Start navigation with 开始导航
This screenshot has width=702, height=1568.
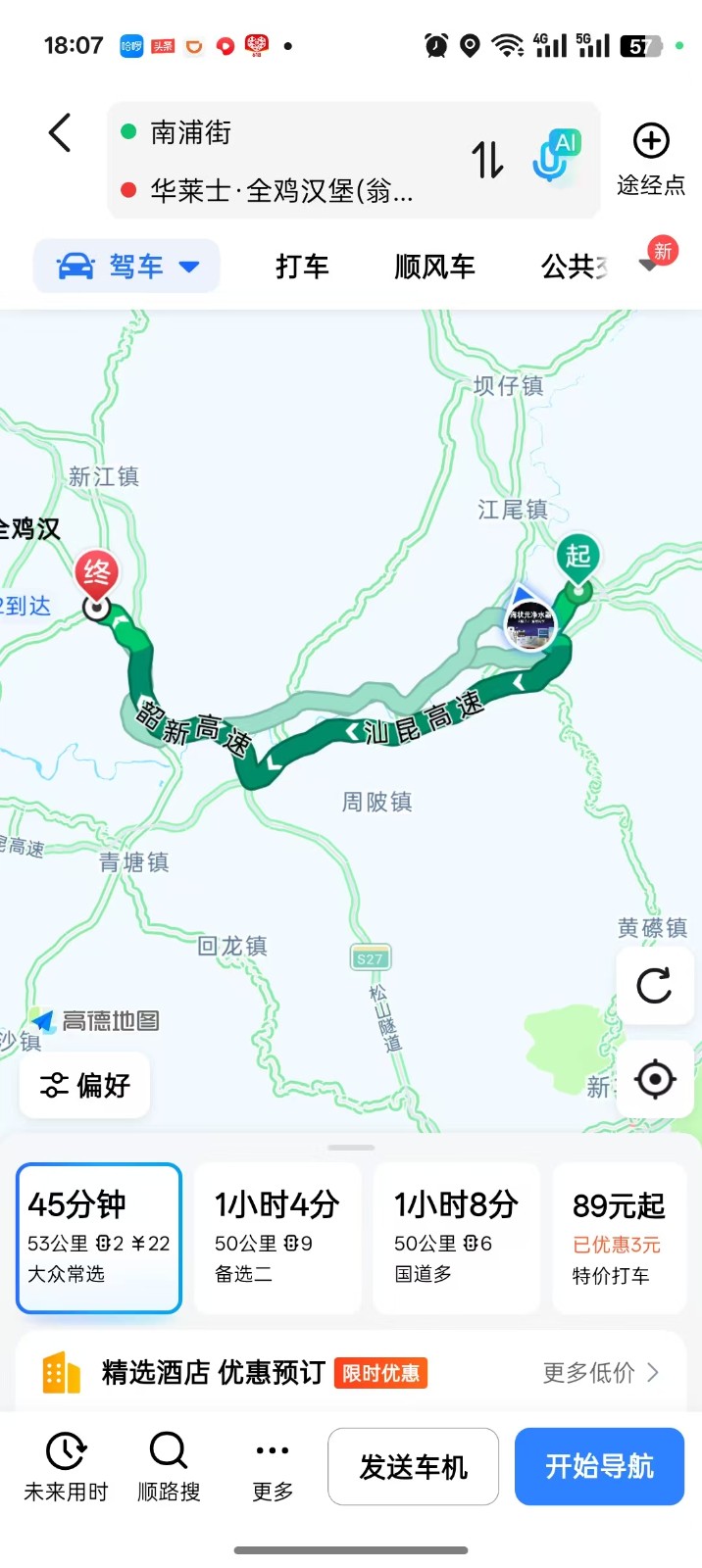tap(599, 1466)
